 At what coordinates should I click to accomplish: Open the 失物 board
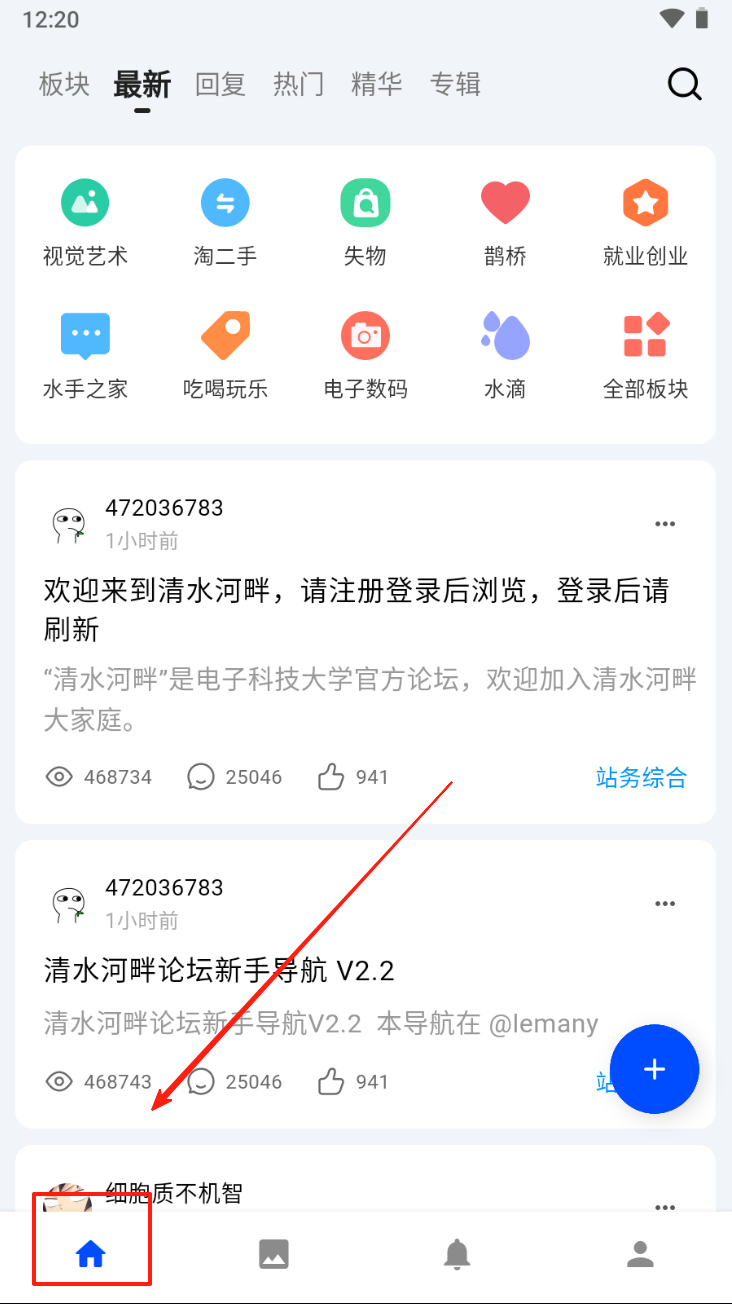click(x=365, y=222)
